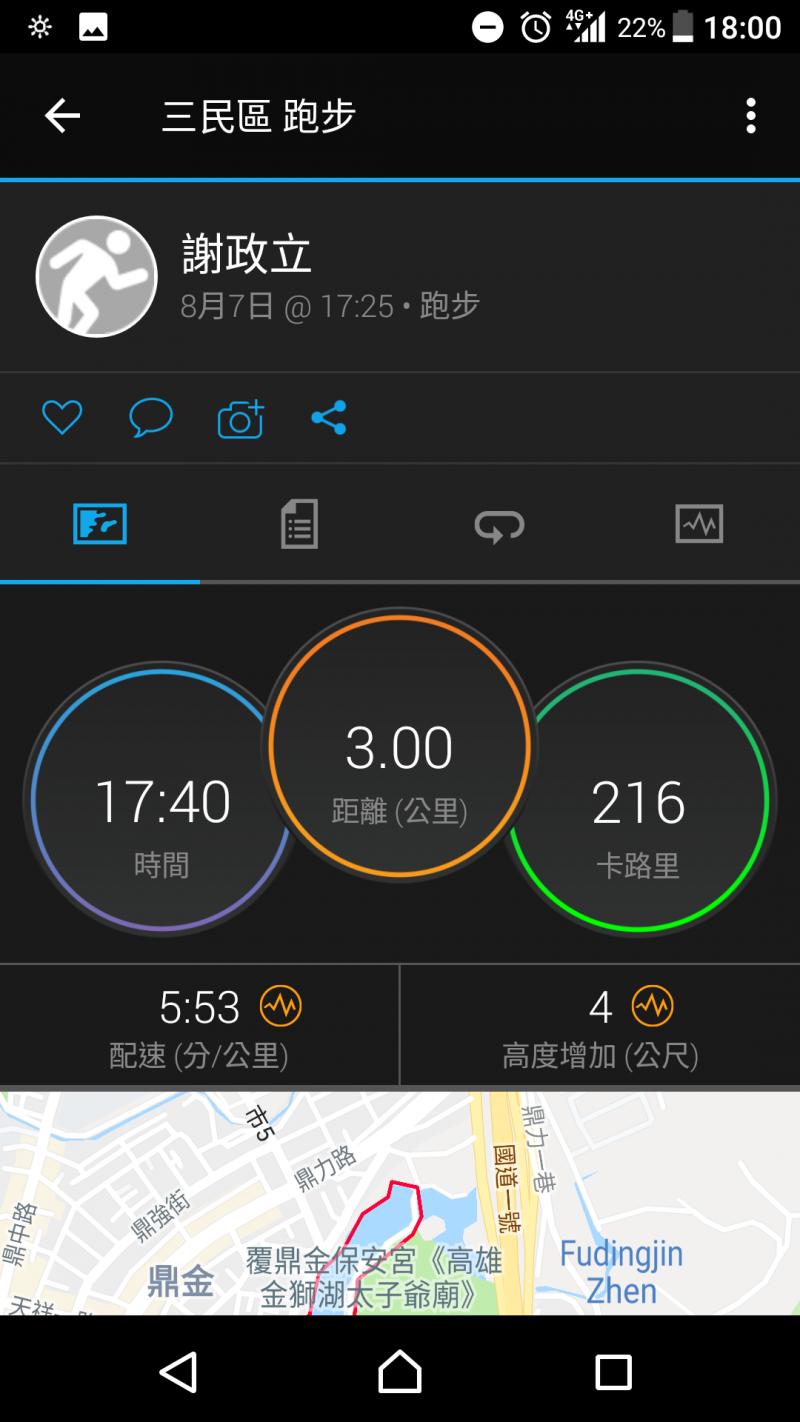Image resolution: width=800 pixels, height=1422 pixels.
Task: Select the overview summary tab
Action: [100, 524]
